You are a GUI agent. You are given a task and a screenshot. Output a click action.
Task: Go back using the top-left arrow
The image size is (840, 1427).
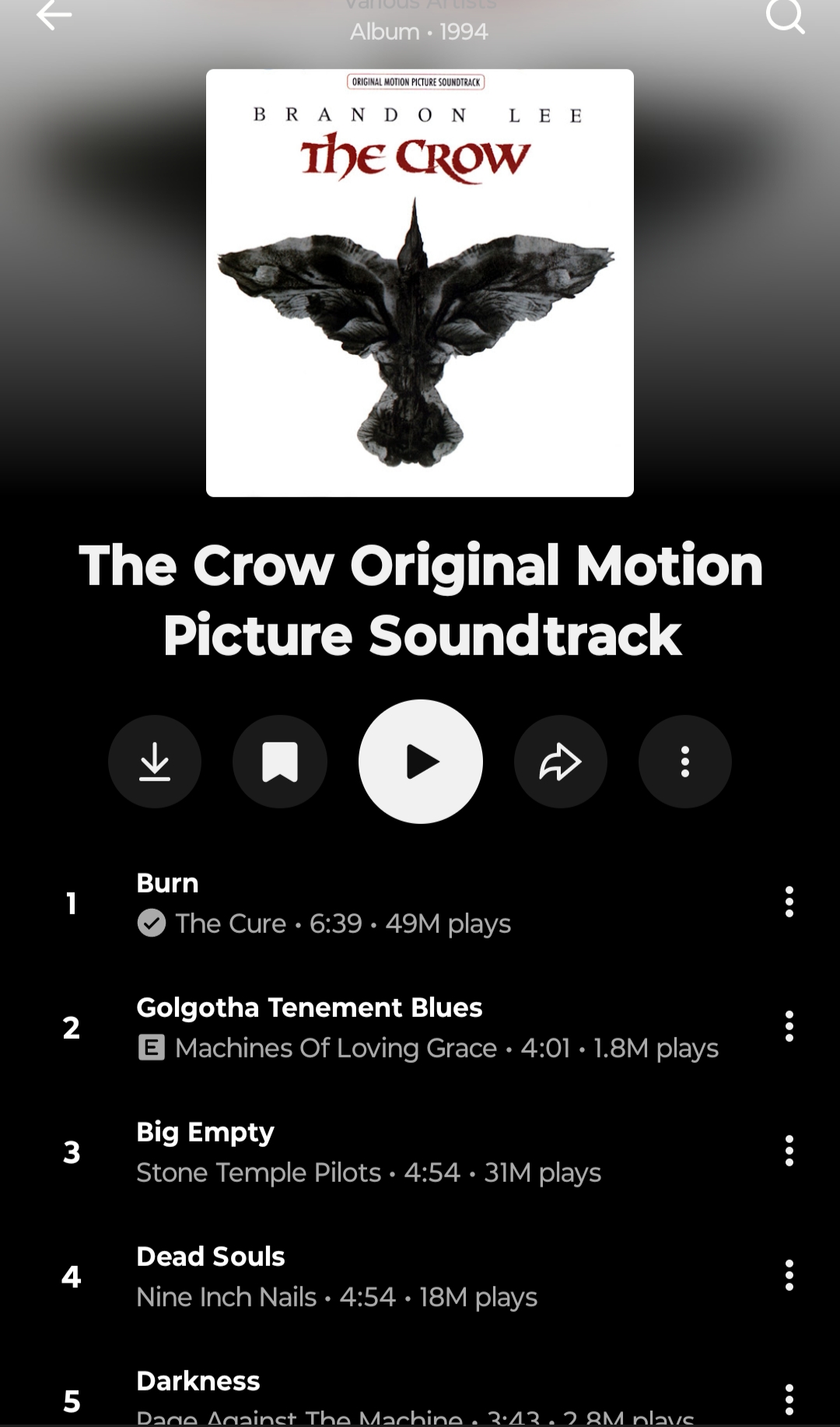(x=54, y=16)
